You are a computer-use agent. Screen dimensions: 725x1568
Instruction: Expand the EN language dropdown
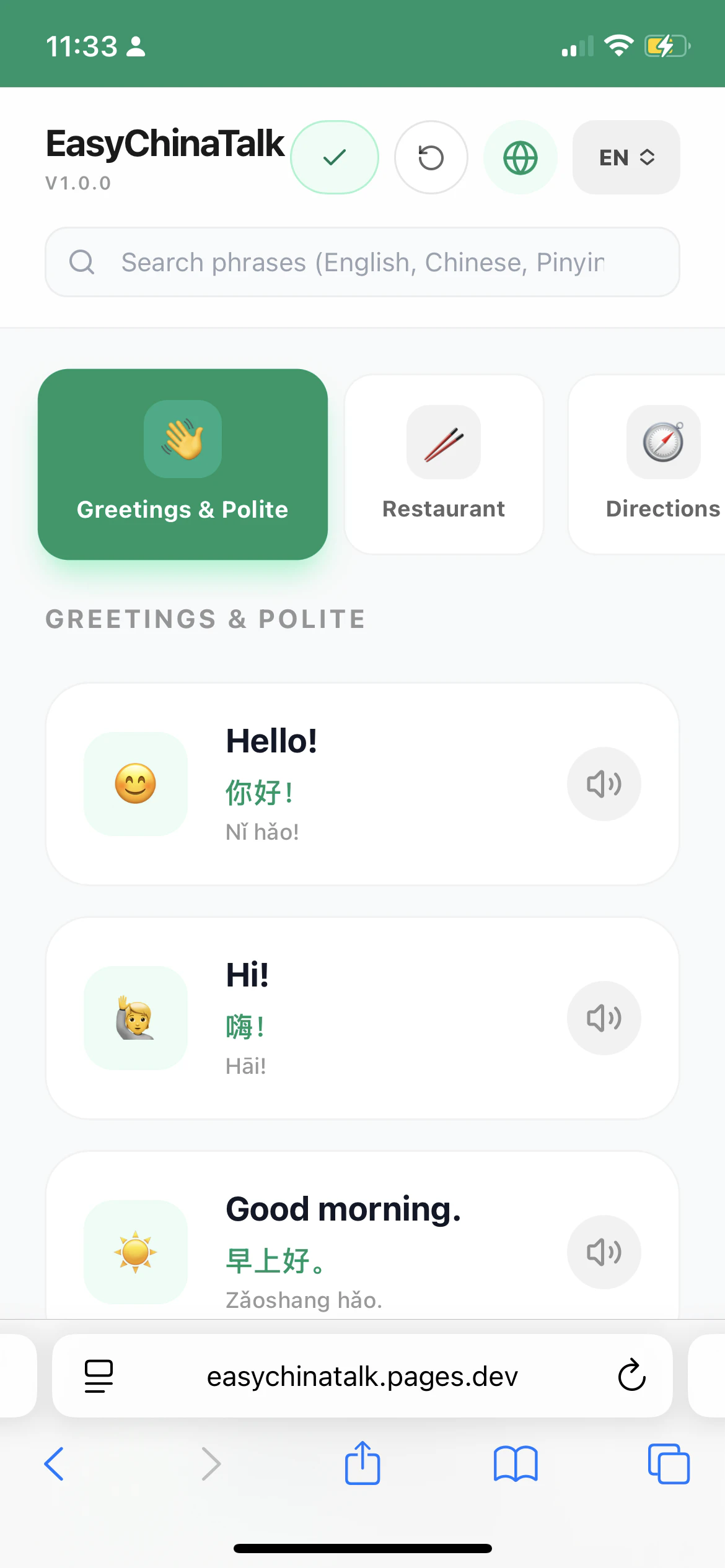(x=626, y=157)
